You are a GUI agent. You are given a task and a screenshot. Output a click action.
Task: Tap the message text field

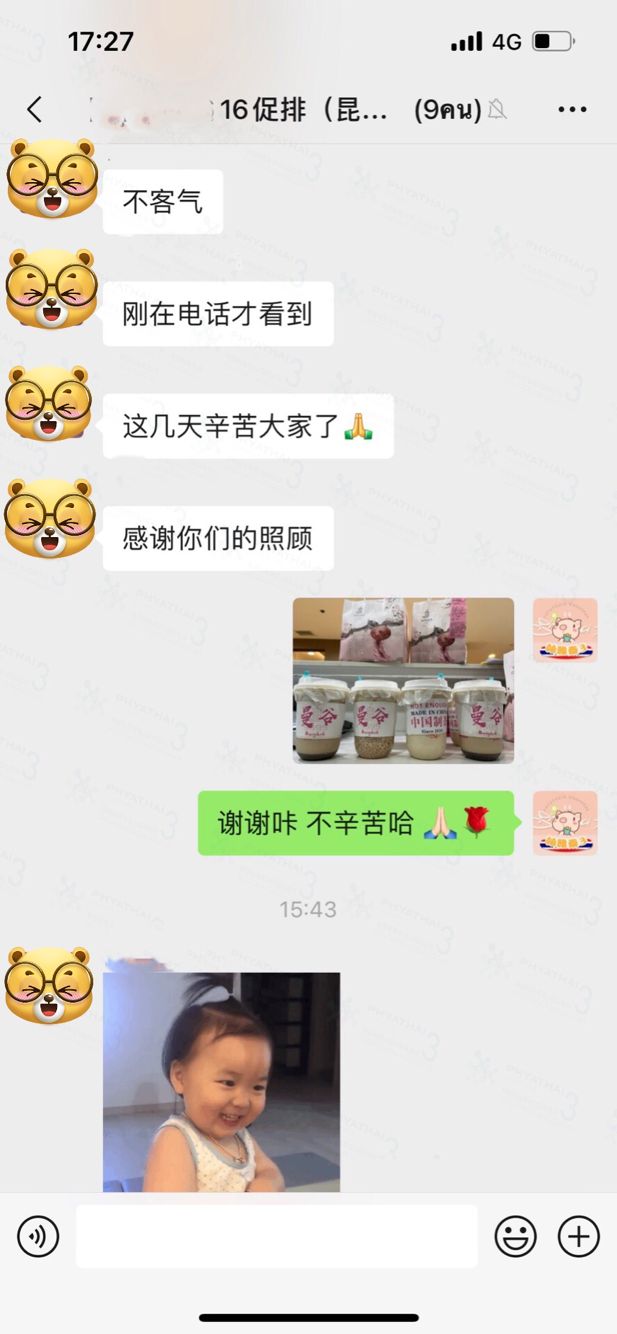277,1237
